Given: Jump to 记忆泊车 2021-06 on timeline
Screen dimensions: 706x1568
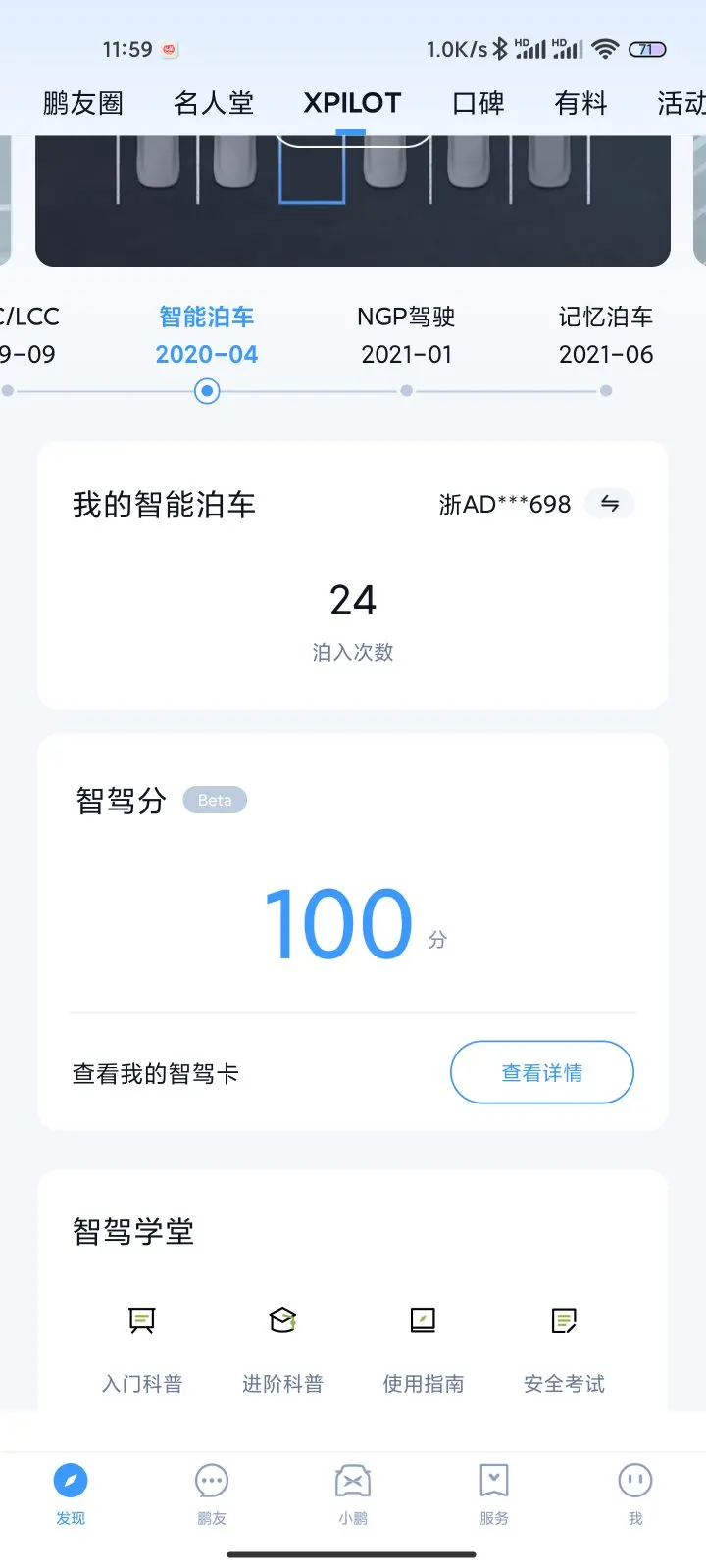Looking at the screenshot, I should pos(606,336).
